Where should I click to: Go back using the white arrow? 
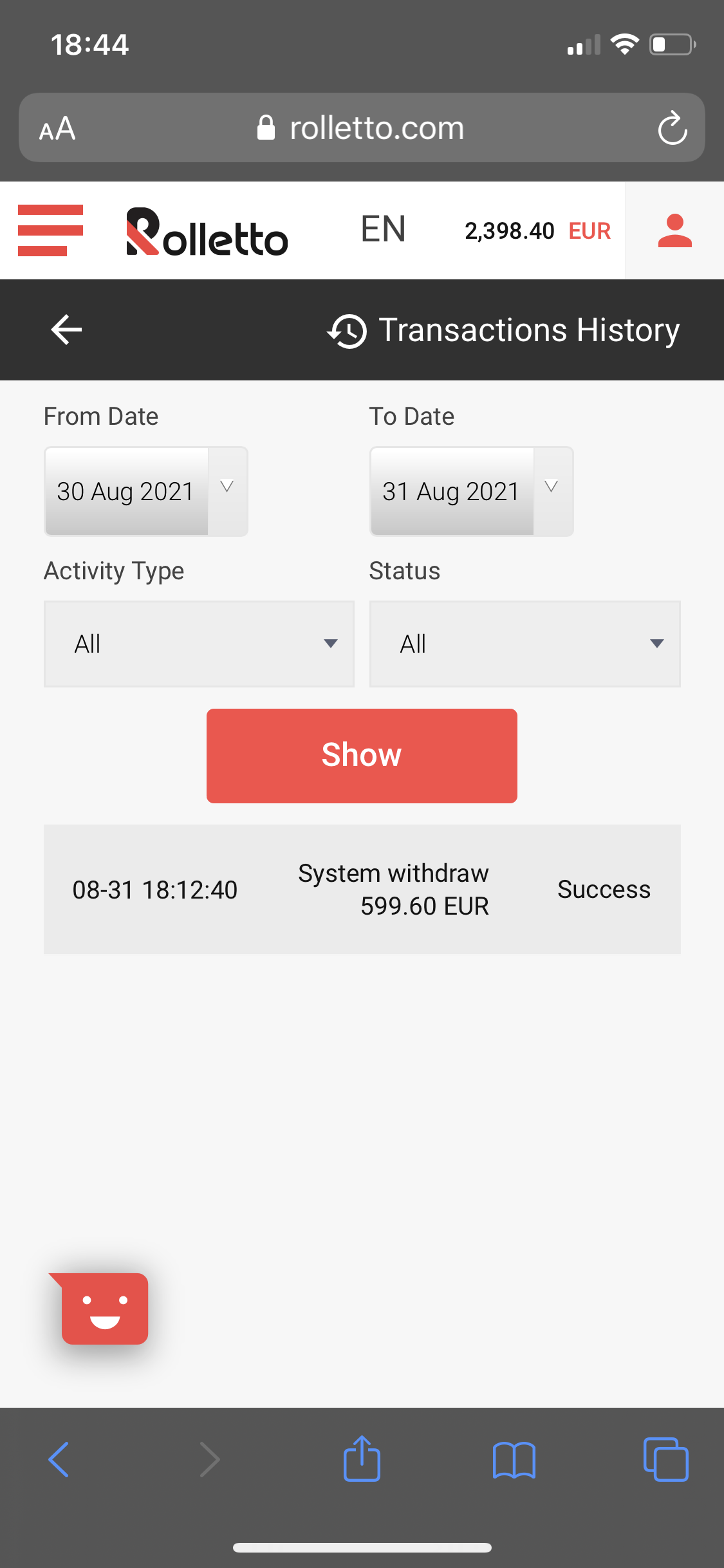[x=66, y=330]
